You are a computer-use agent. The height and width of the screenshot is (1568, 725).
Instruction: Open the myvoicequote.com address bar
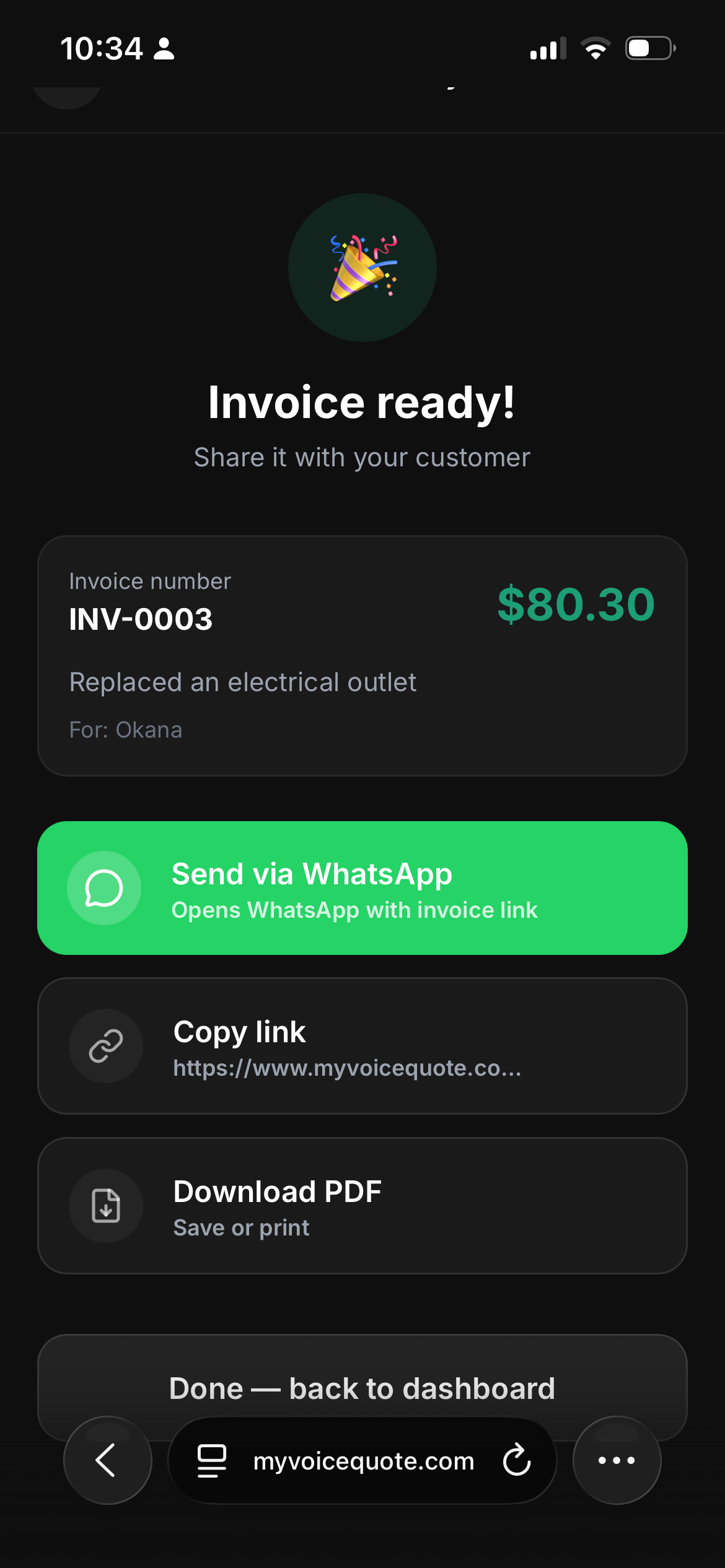click(364, 1461)
